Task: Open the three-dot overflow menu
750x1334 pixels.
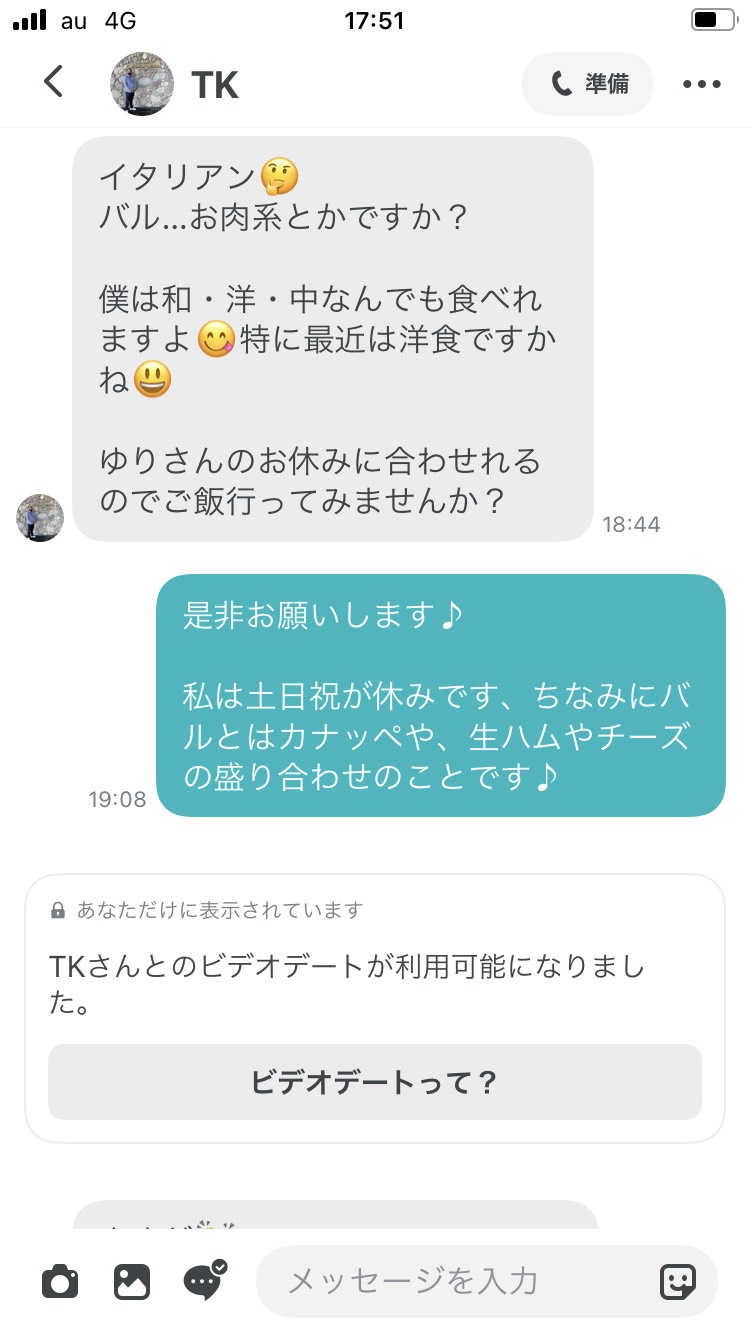Action: [x=702, y=85]
